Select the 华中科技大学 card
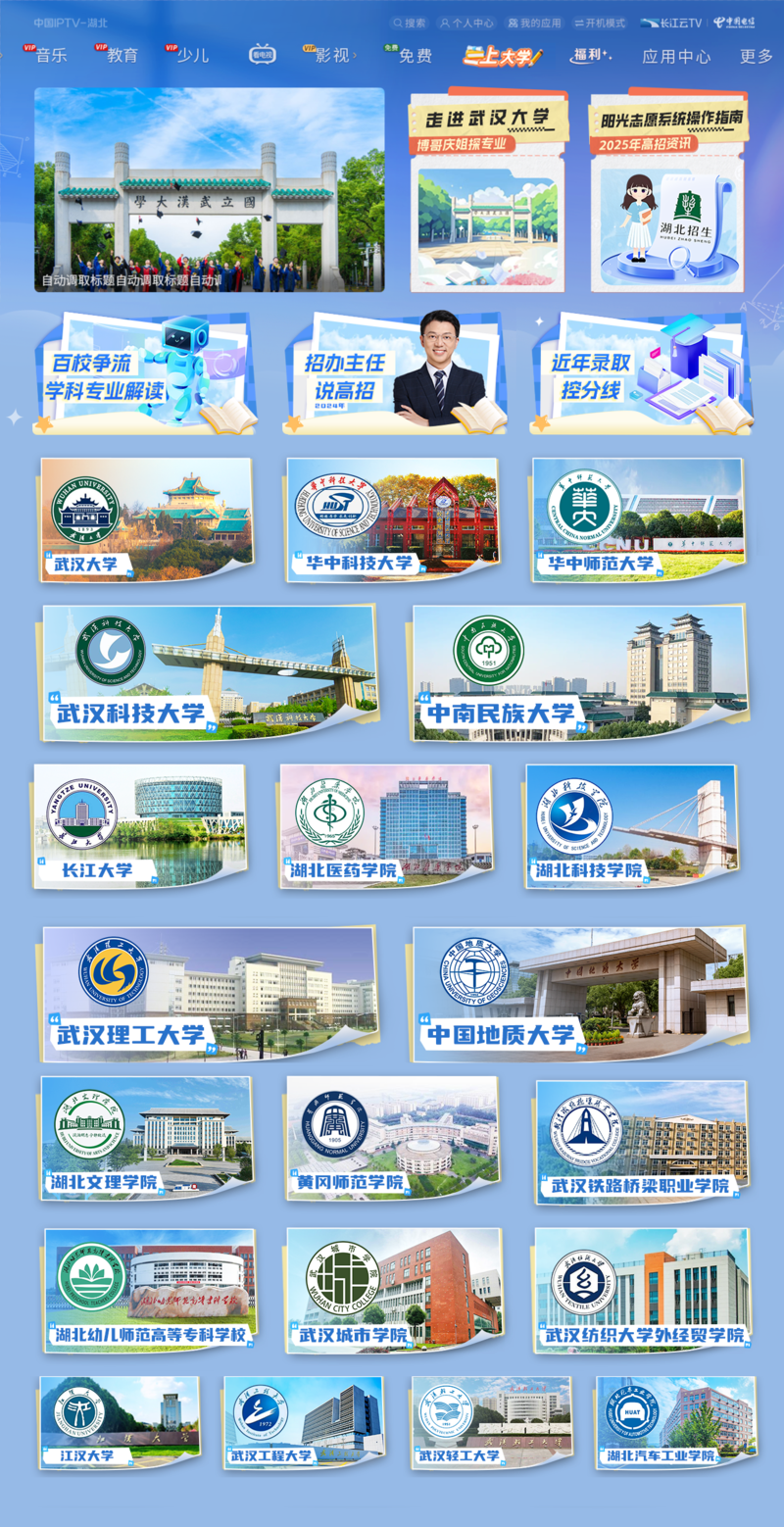 (393, 519)
